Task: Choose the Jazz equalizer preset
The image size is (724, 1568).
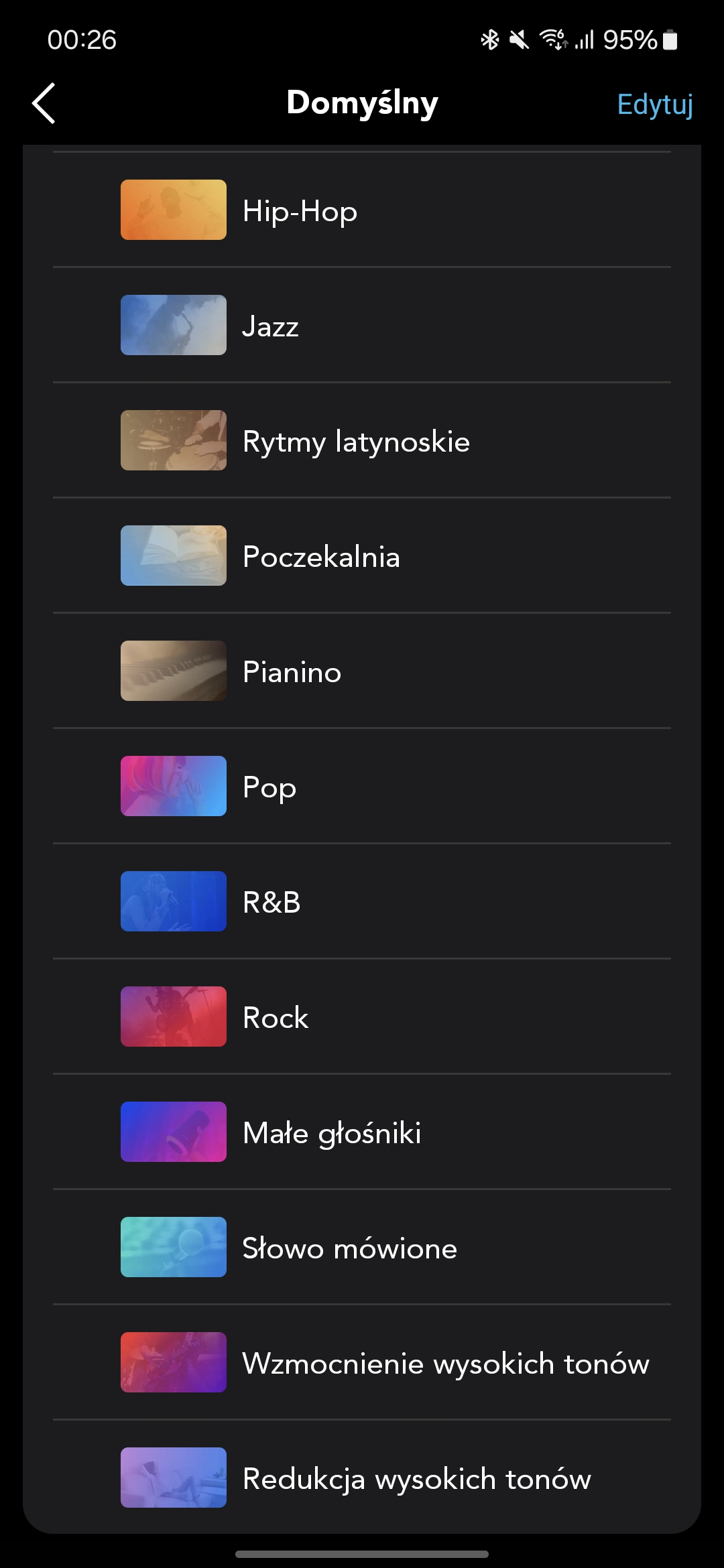Action: tap(362, 325)
